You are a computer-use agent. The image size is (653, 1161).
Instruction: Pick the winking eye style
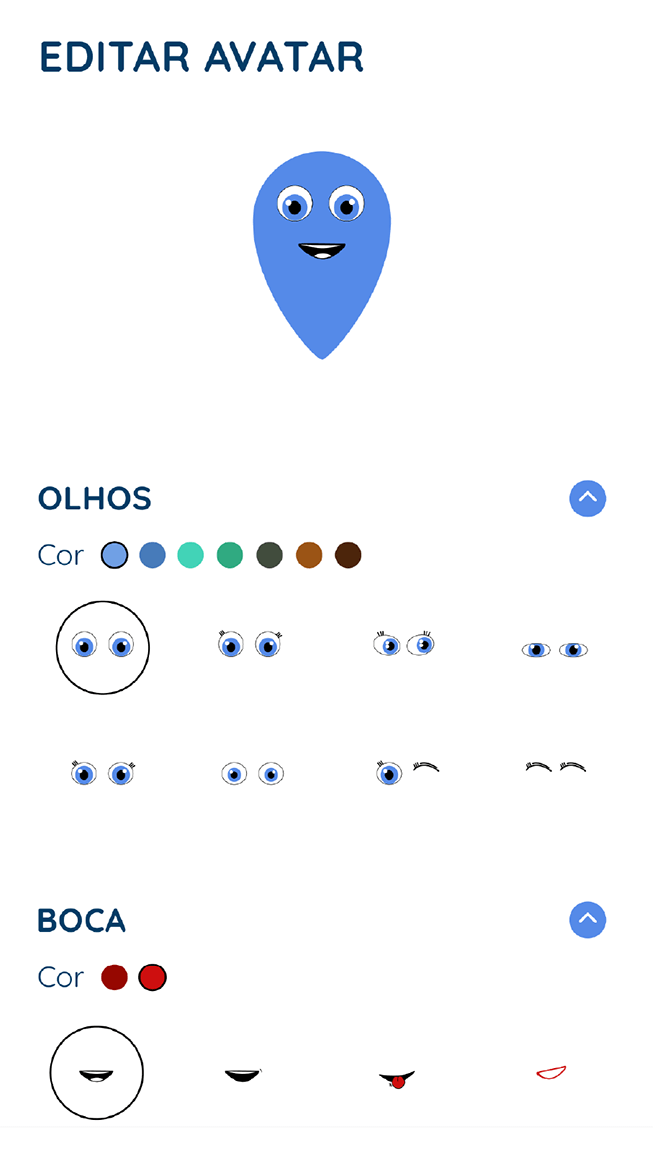[407, 771]
